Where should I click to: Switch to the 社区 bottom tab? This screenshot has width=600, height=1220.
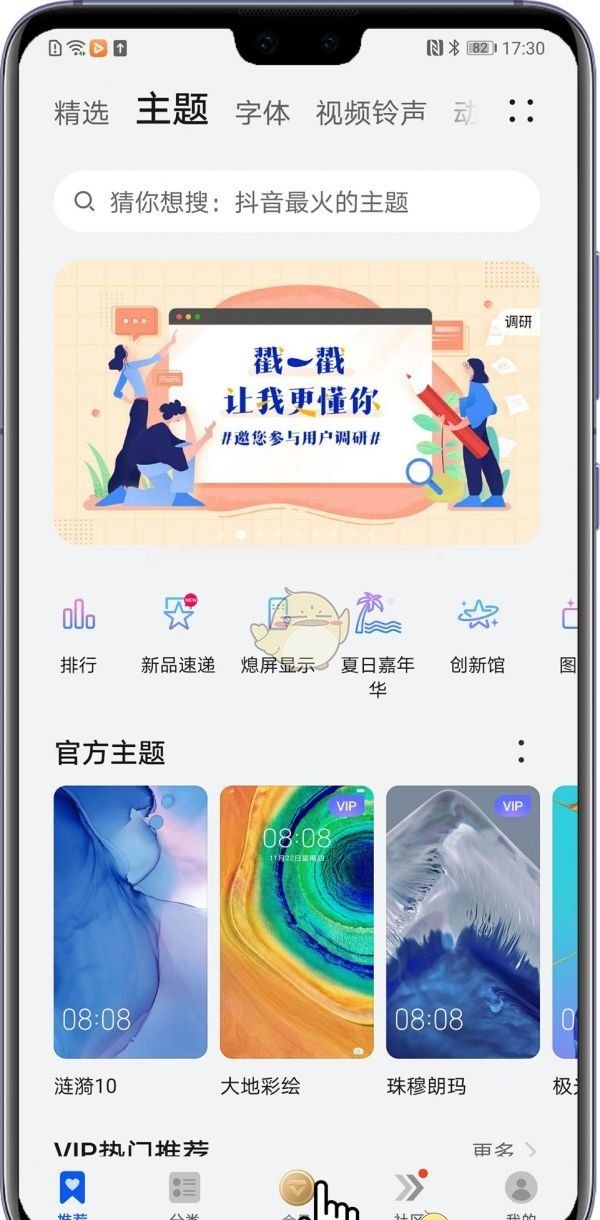click(x=409, y=1192)
